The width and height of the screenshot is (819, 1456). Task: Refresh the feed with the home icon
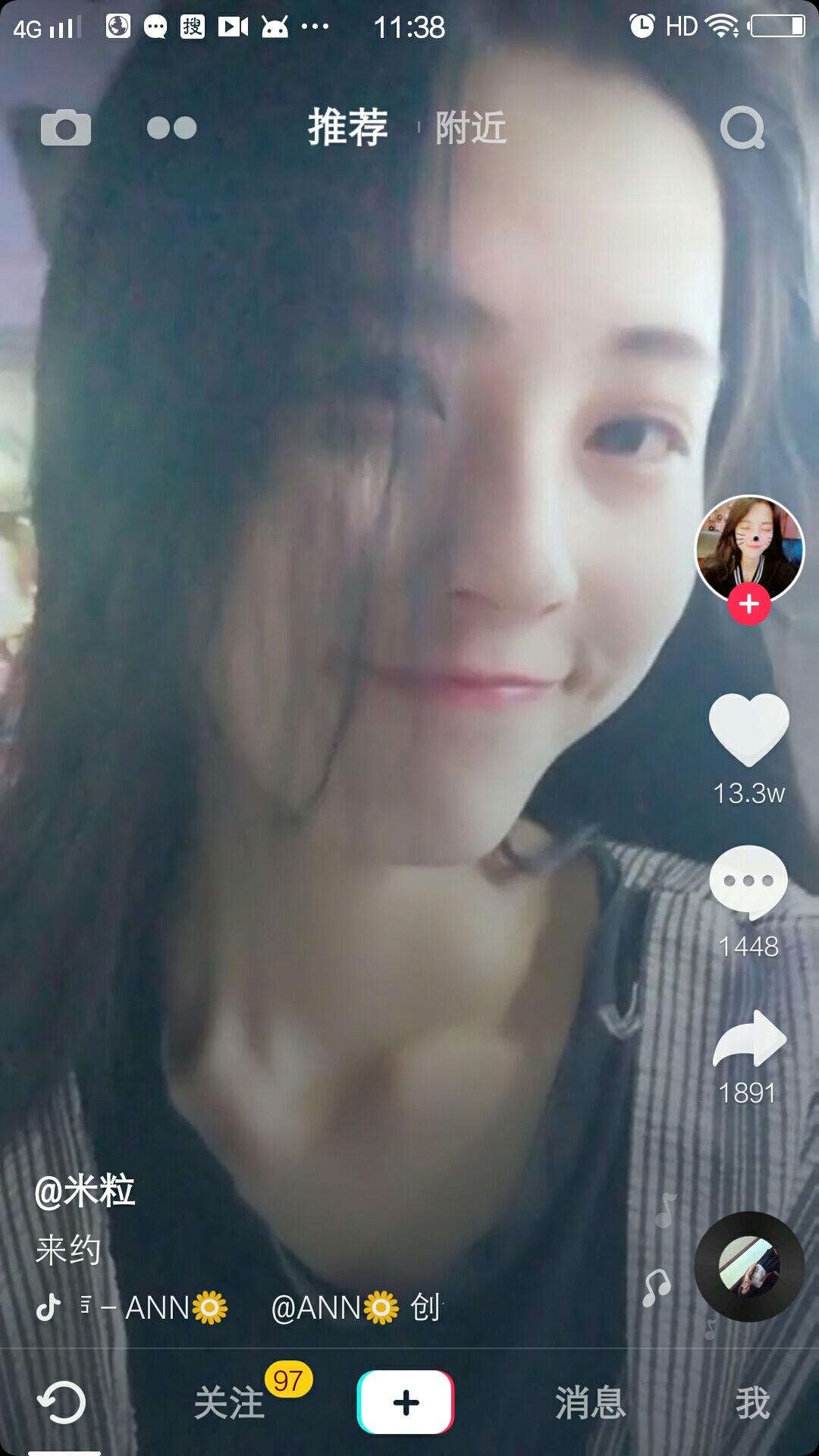click(x=62, y=1402)
